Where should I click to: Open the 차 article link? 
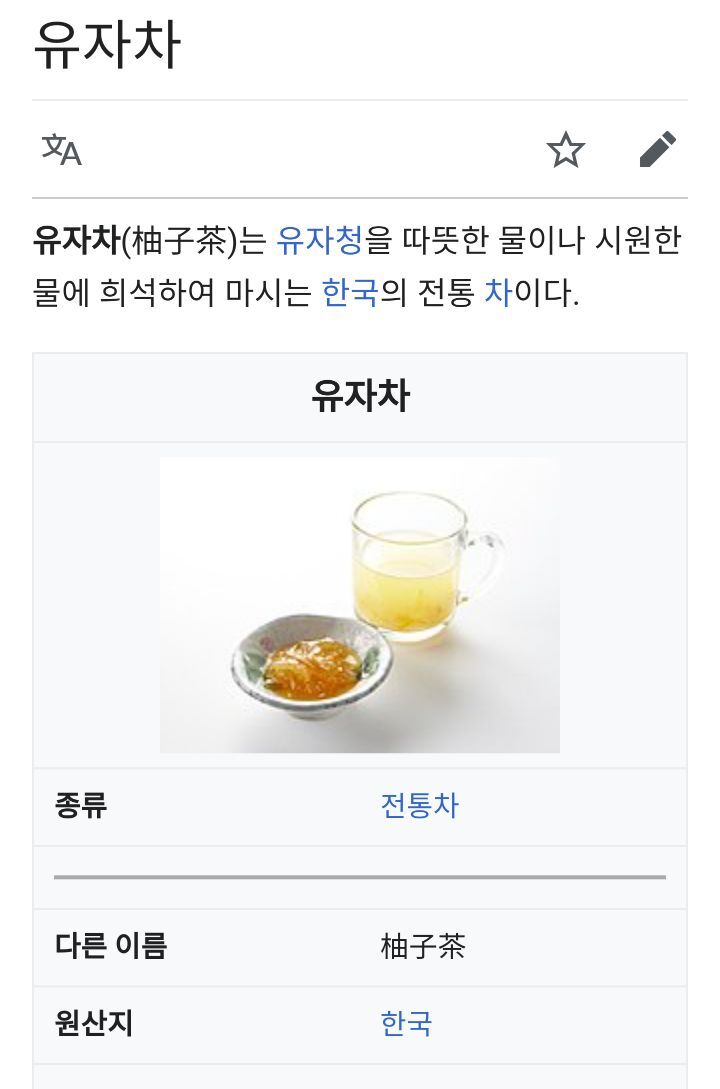[502, 290]
